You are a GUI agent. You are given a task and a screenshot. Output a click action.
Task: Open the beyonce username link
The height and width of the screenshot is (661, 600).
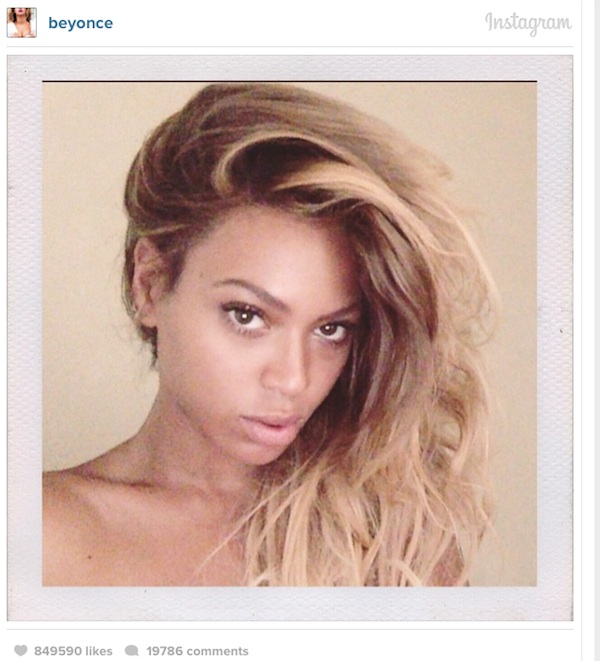point(80,23)
